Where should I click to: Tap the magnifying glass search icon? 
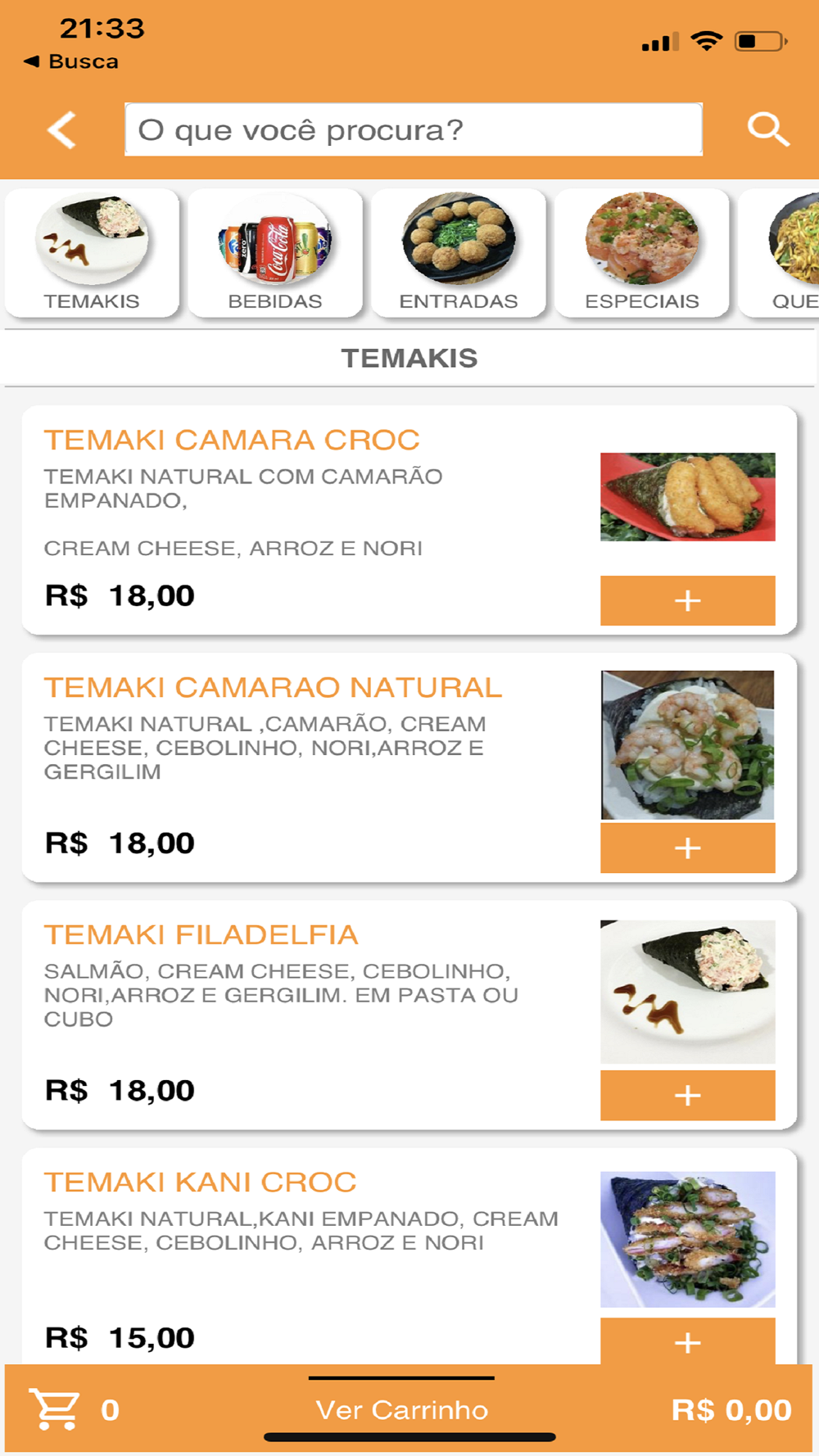click(767, 129)
